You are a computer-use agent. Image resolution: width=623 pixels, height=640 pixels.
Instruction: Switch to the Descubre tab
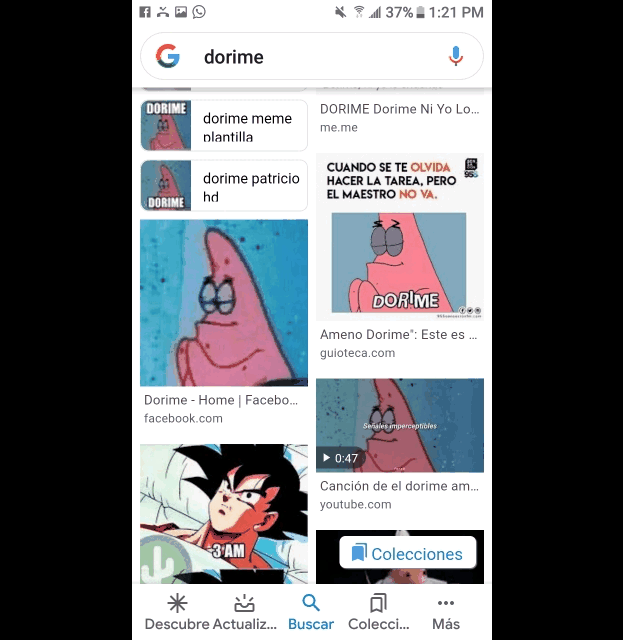click(x=177, y=612)
